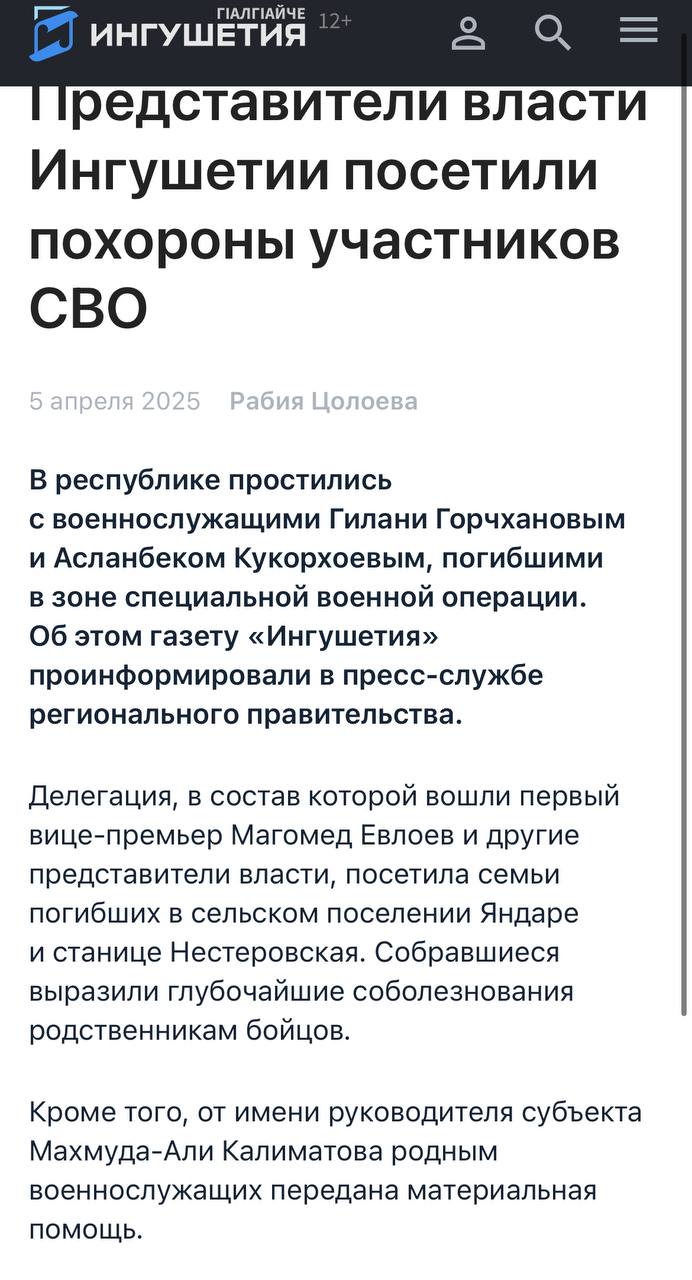The image size is (692, 1280).
Task: Go to Ингушетия newspaper home page
Action: (x=170, y=33)
